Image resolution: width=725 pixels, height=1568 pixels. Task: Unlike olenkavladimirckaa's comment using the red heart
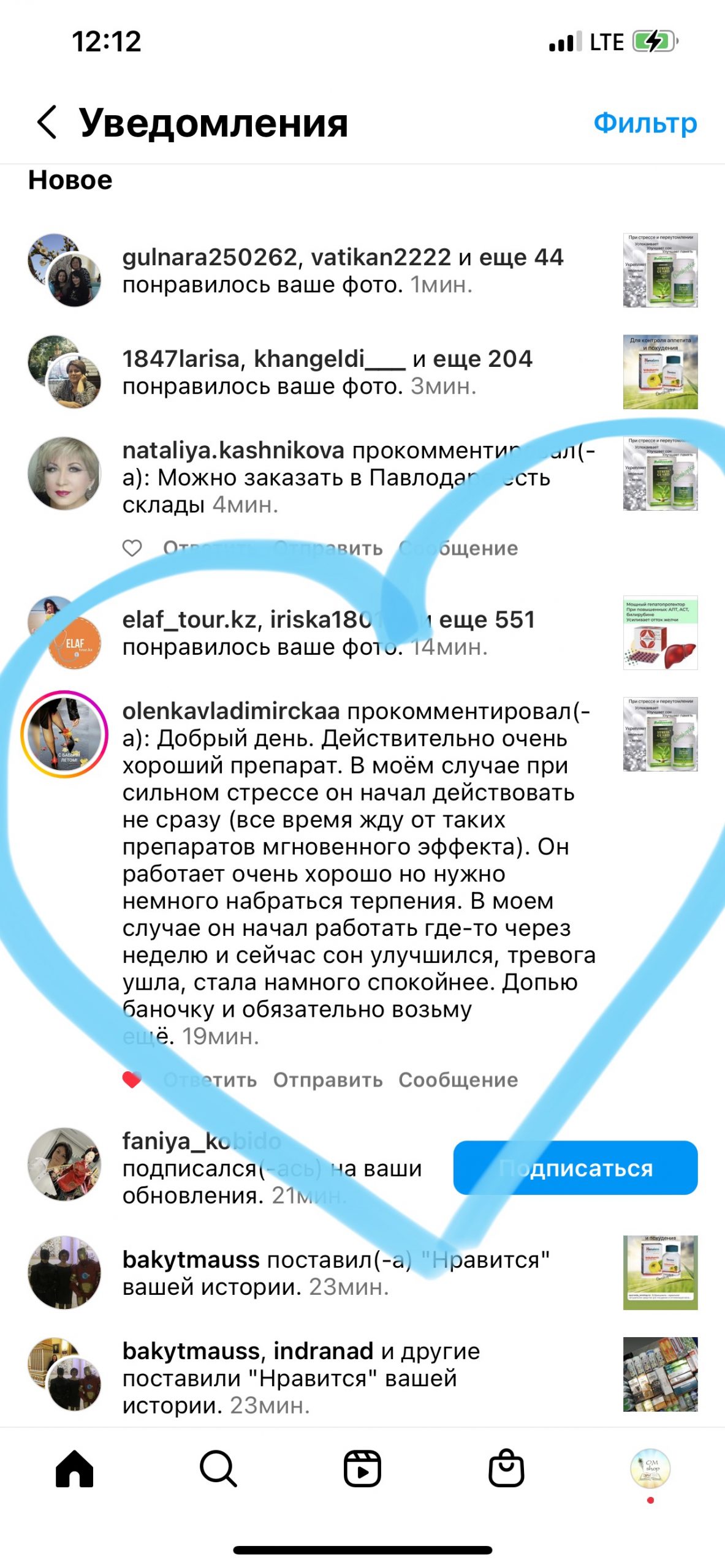(x=132, y=1079)
